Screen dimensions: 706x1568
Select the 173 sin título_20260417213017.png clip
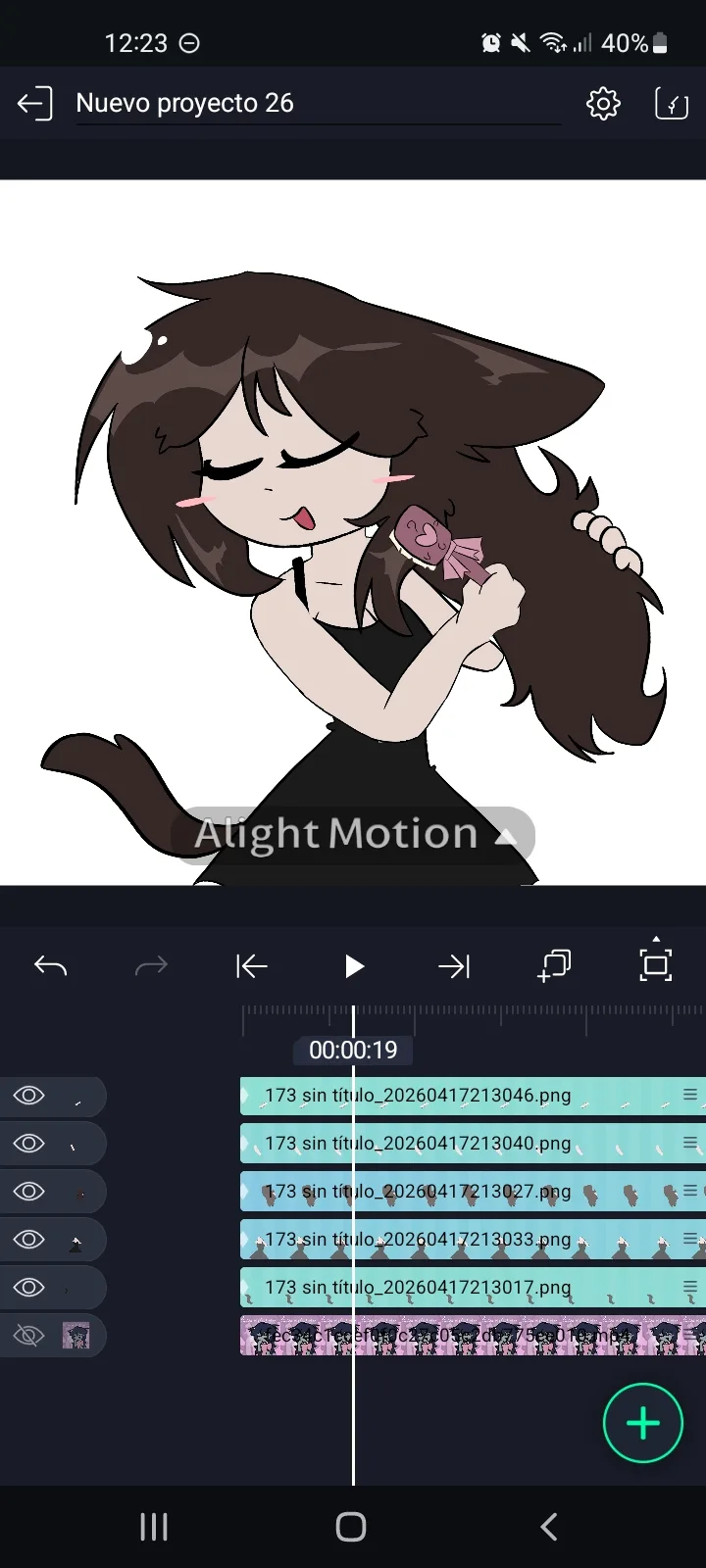473,1288
